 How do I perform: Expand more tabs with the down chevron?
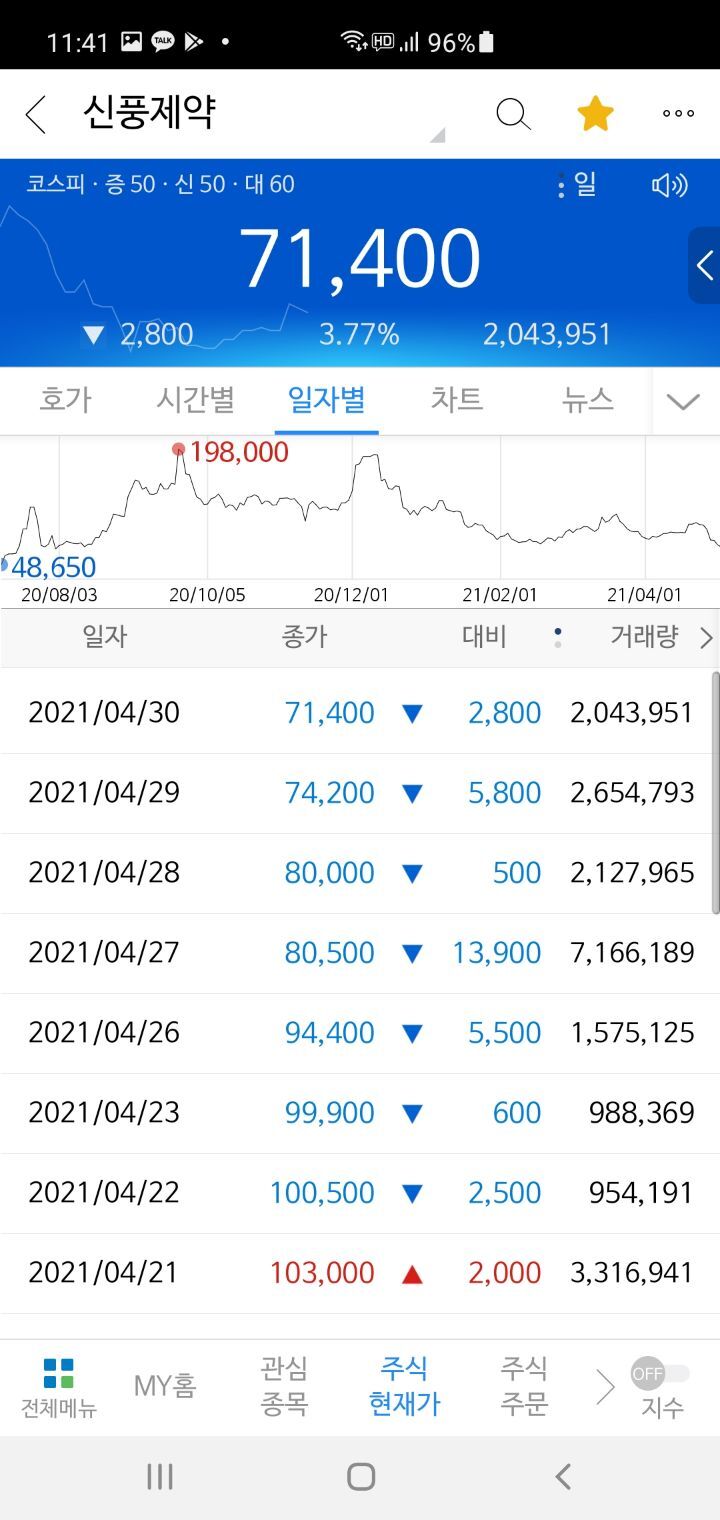pyautogui.click(x=684, y=402)
